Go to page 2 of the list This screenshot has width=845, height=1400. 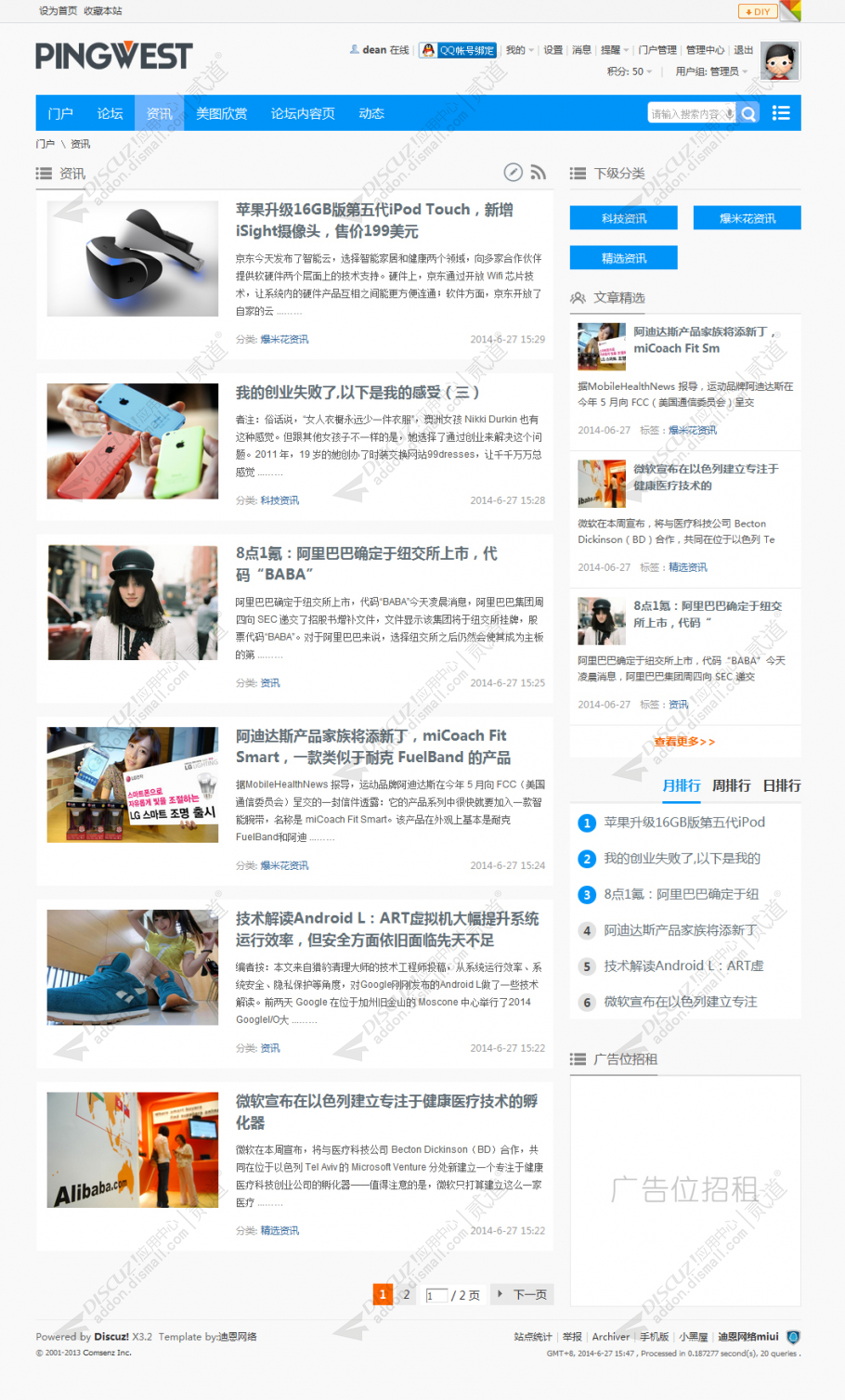coord(406,1294)
